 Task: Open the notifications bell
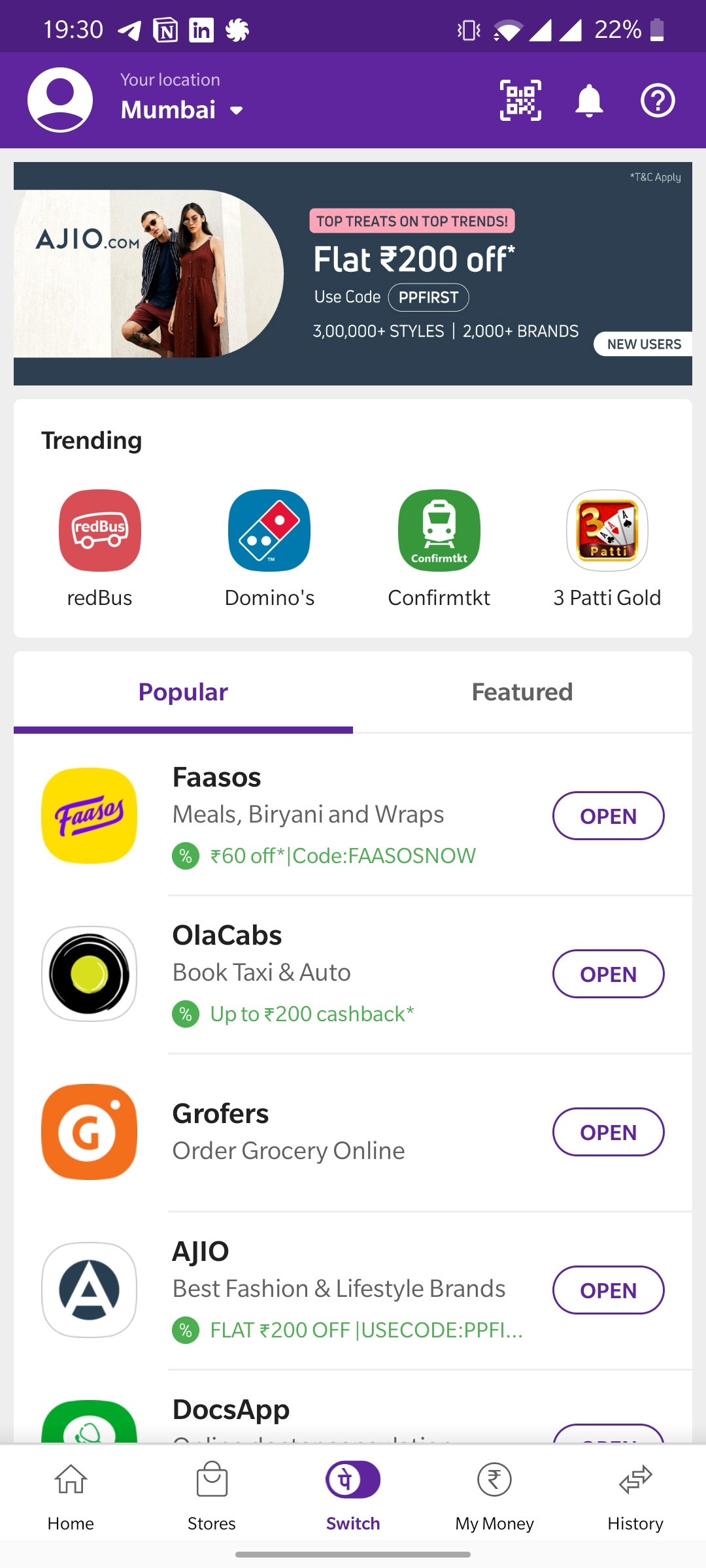tap(589, 101)
